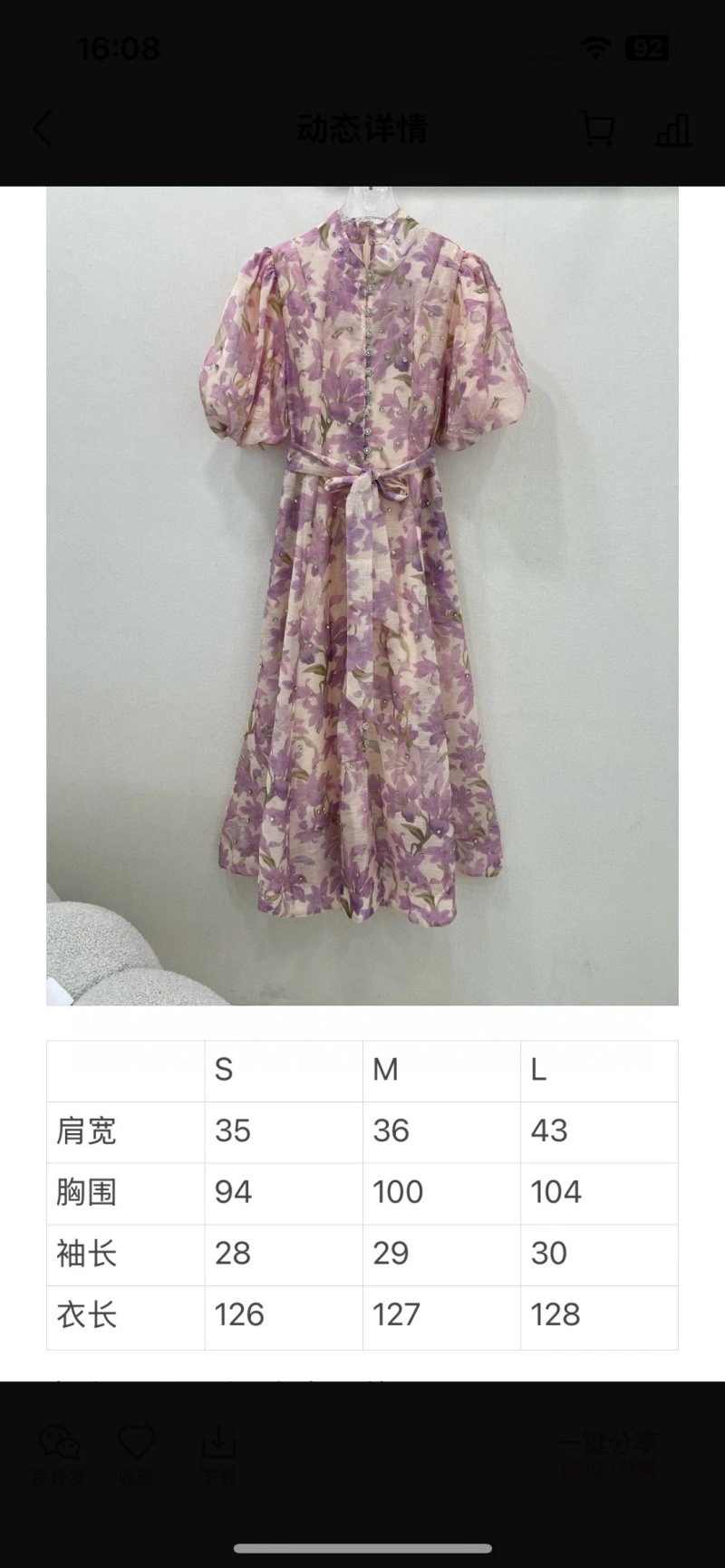Tap the 一键分享 share button
The width and height of the screenshot is (725, 1568).
pyautogui.click(x=607, y=1451)
